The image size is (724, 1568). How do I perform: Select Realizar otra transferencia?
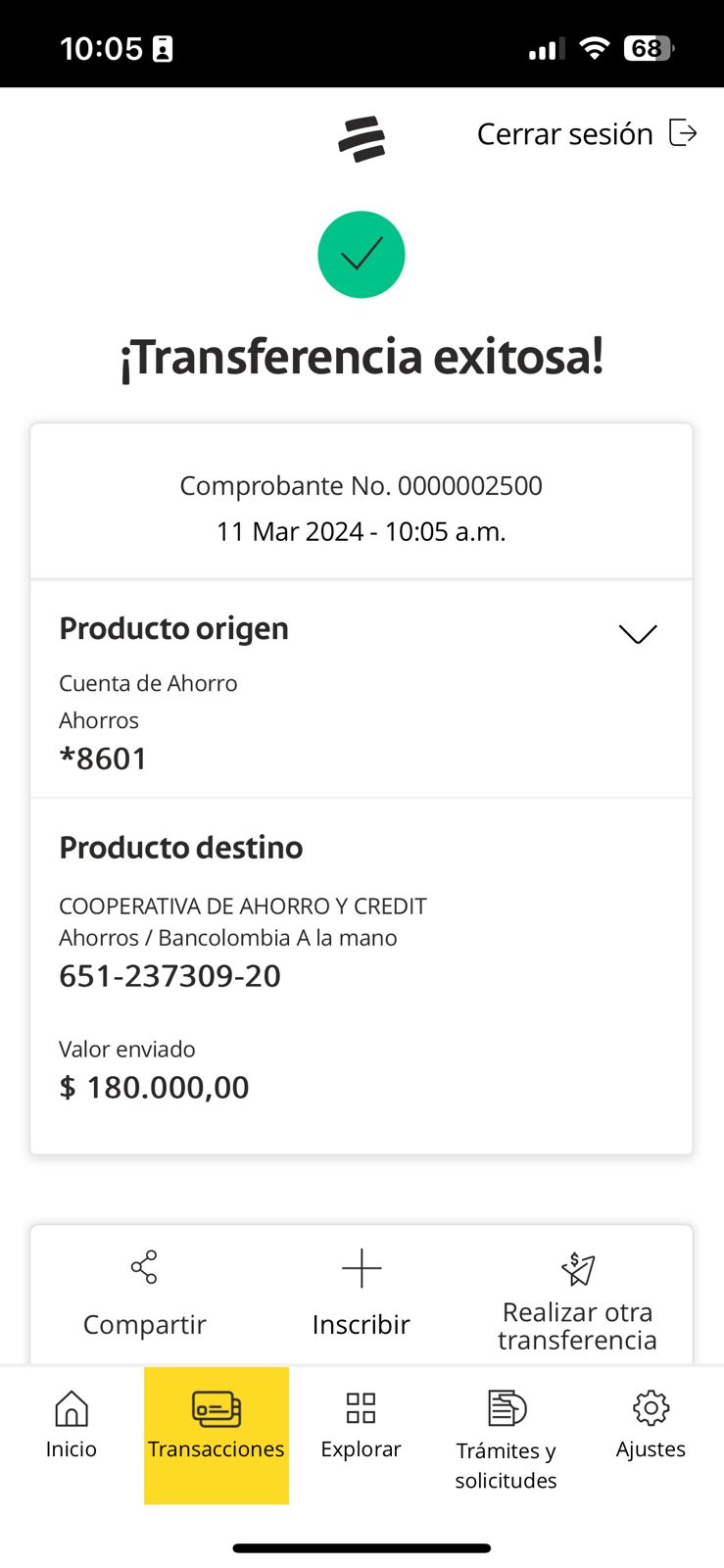pyautogui.click(x=577, y=1301)
